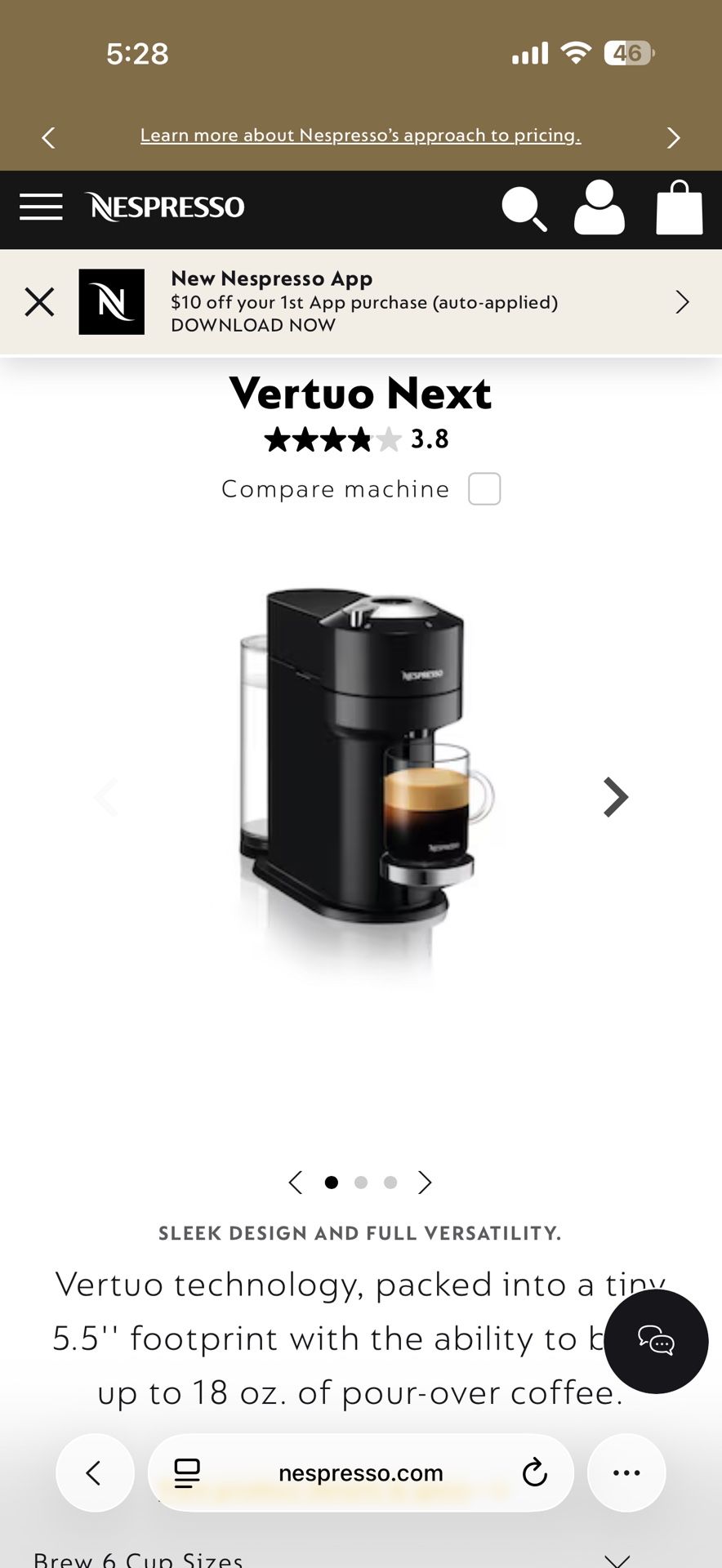Go back in the description carousel

coord(296,1183)
